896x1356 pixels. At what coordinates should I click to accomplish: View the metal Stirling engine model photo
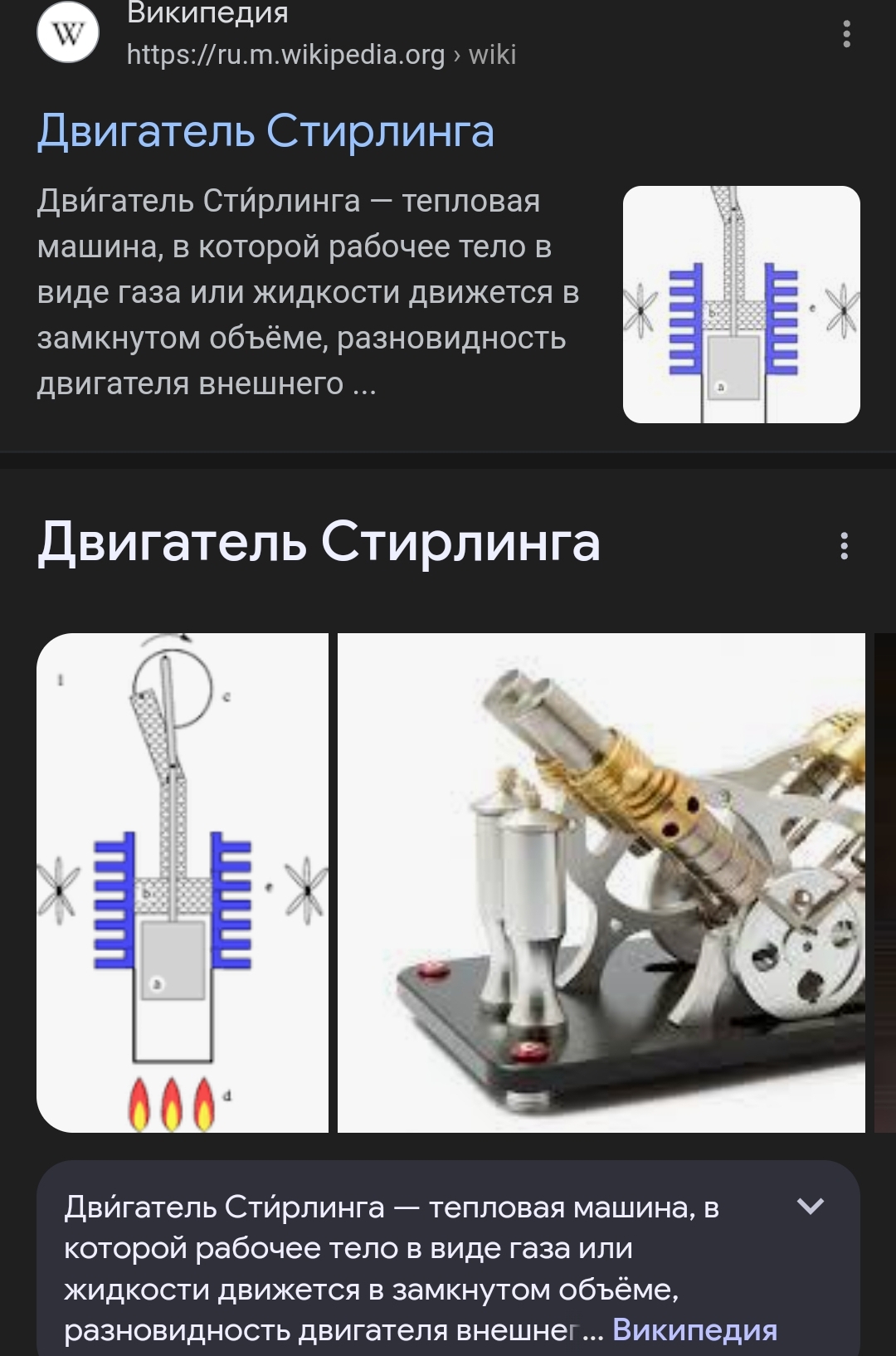601,882
